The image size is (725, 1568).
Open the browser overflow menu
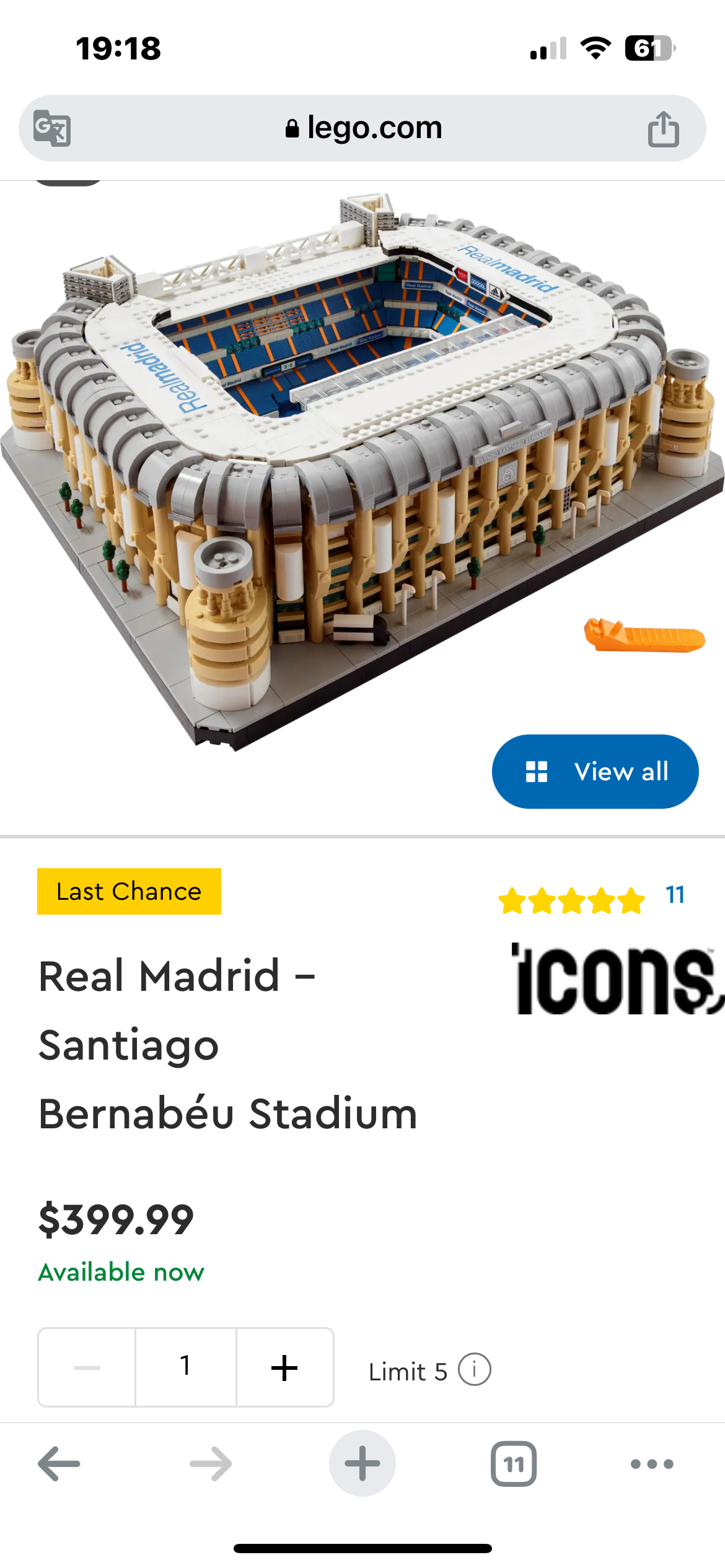pos(652,1464)
